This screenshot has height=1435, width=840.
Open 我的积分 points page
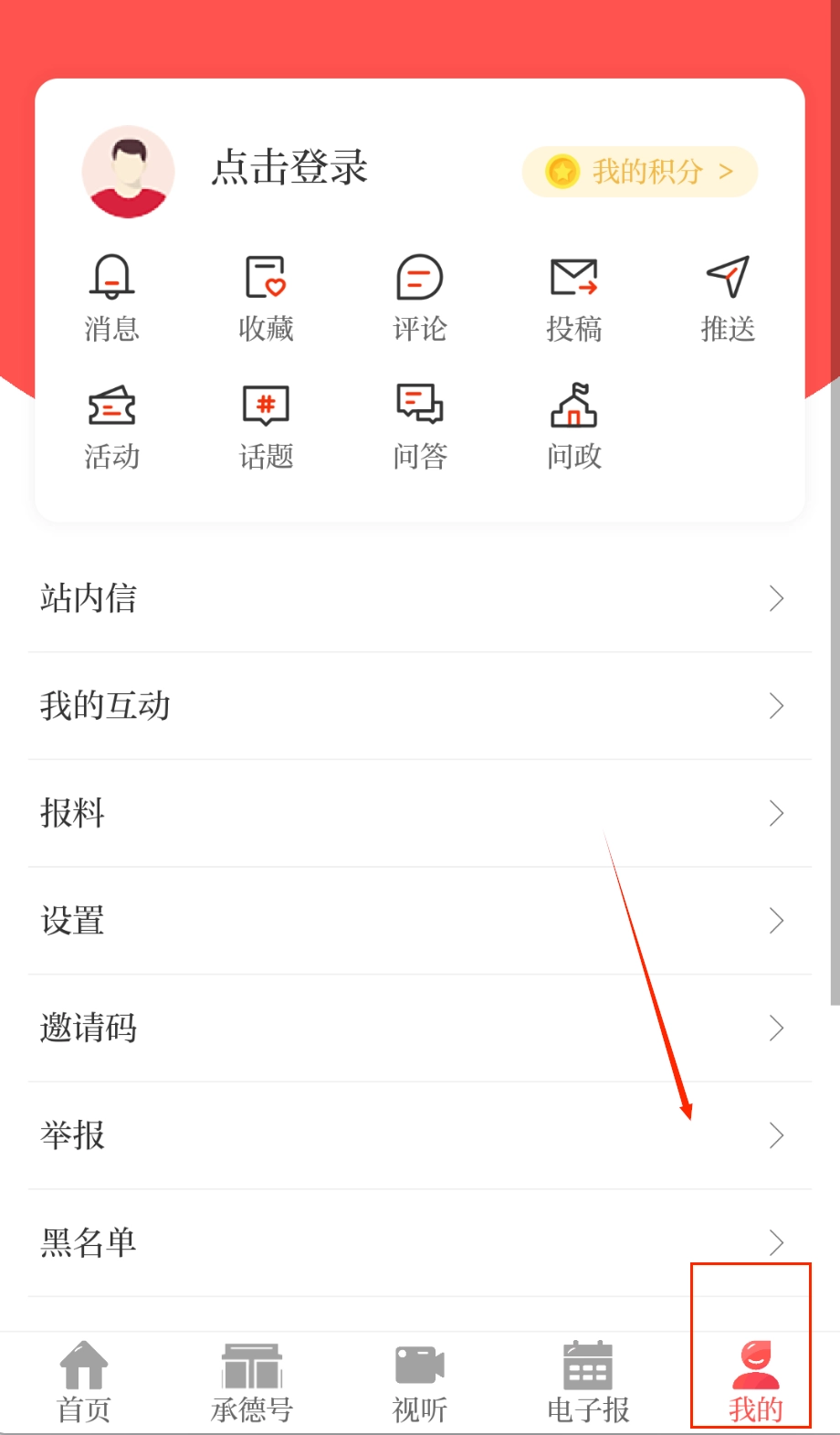640,172
